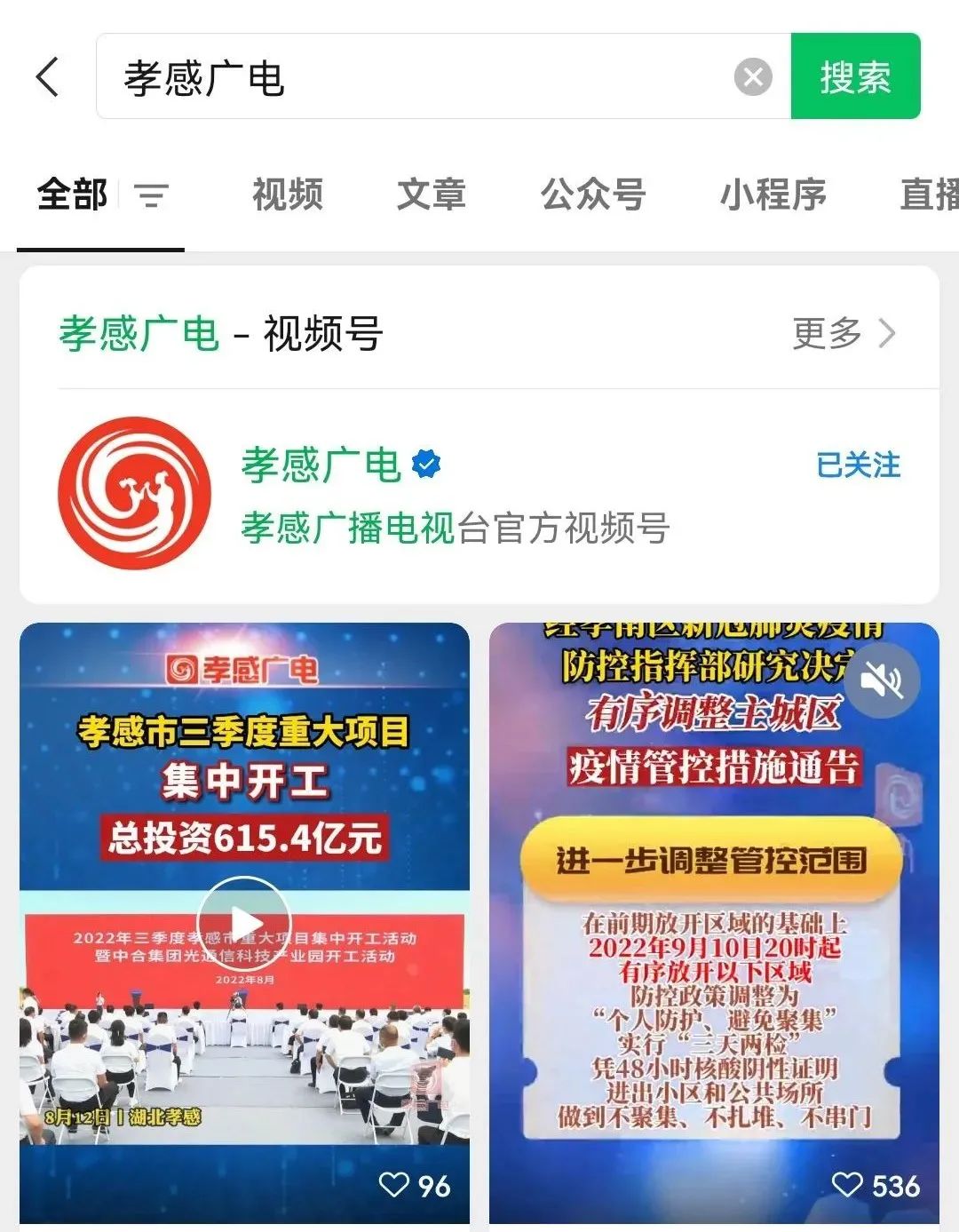The image size is (959, 1232).
Task: Play the 三季度重大项目集中开工 video
Action: click(x=244, y=924)
